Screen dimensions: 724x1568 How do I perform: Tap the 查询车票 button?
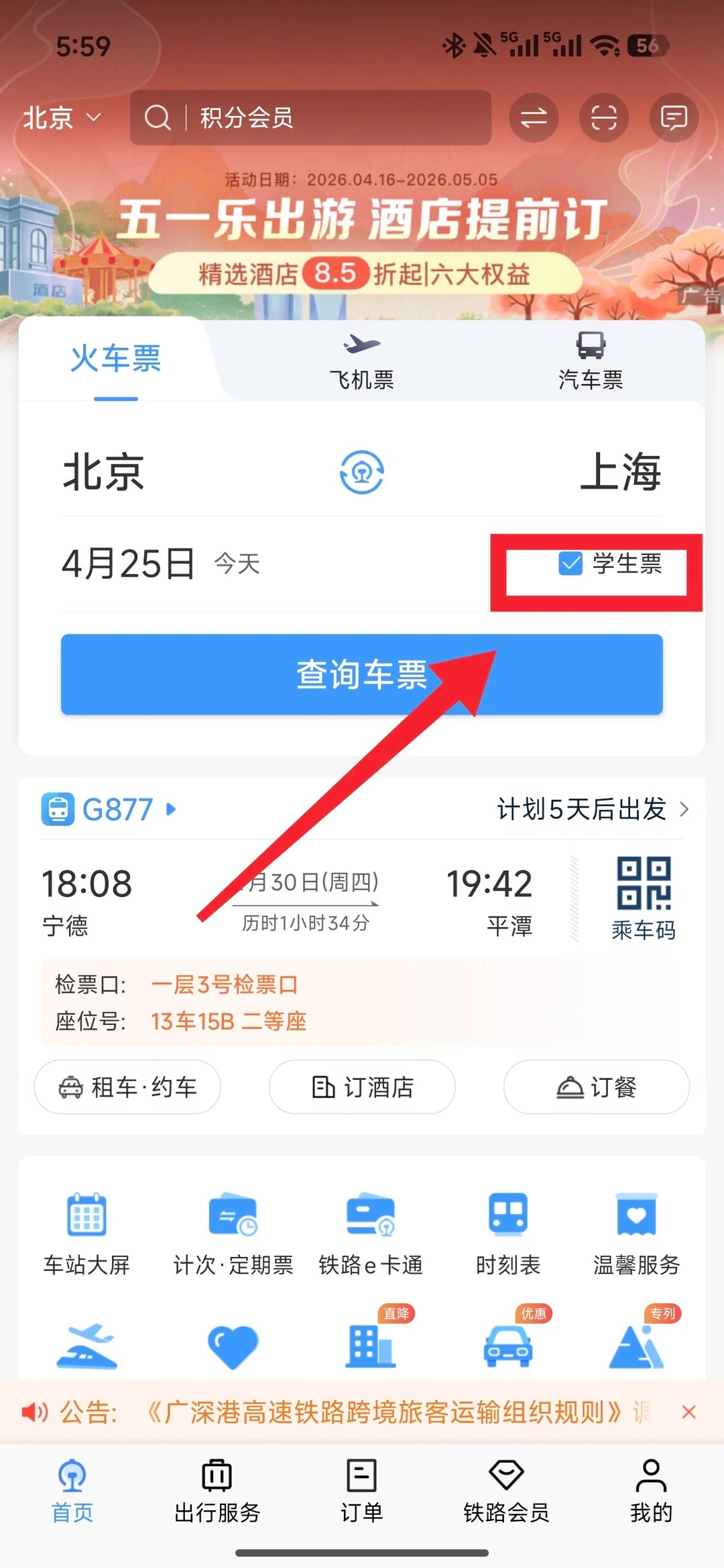(x=362, y=674)
